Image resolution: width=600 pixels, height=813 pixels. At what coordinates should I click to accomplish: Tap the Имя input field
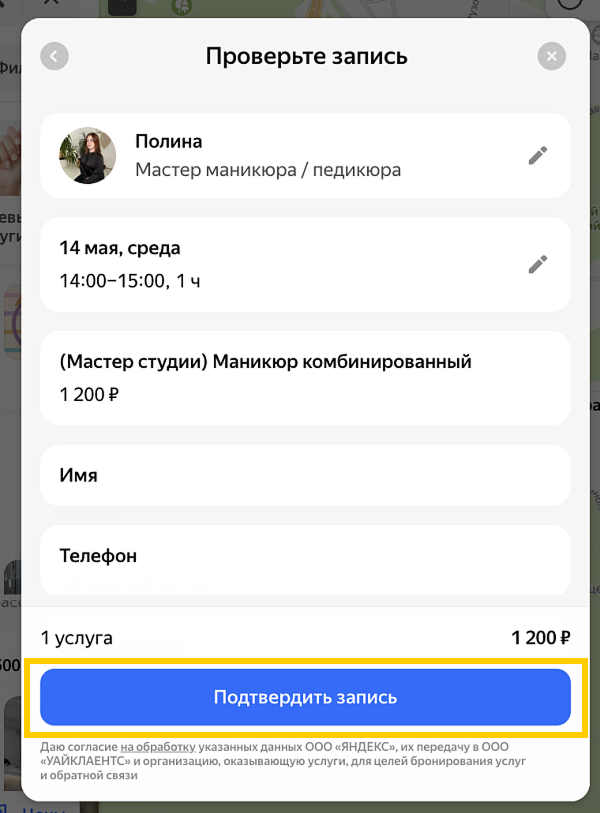(305, 476)
